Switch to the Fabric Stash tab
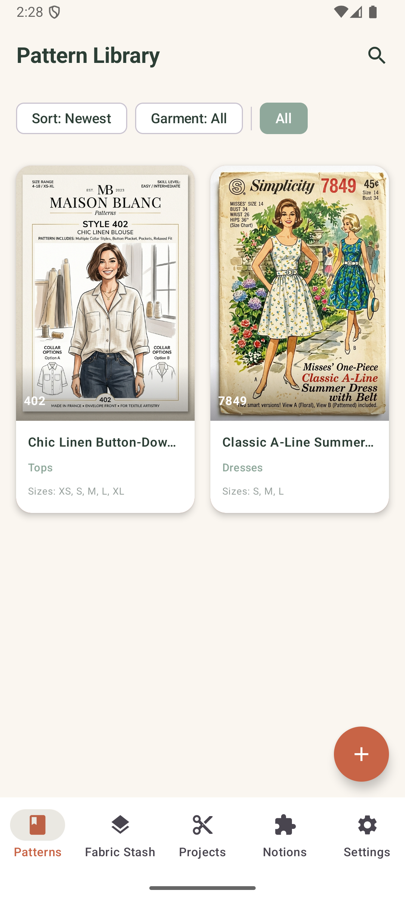Screen dimensions: 405x900 coord(120,835)
